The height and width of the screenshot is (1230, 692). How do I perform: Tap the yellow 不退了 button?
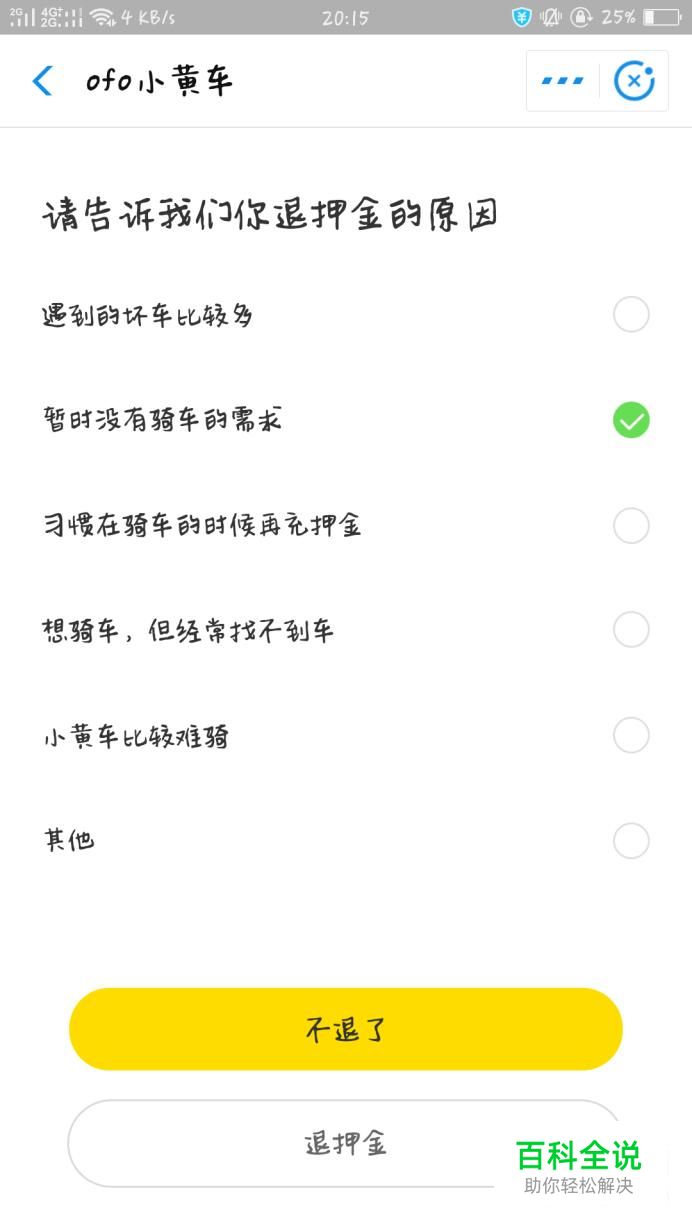click(346, 1029)
